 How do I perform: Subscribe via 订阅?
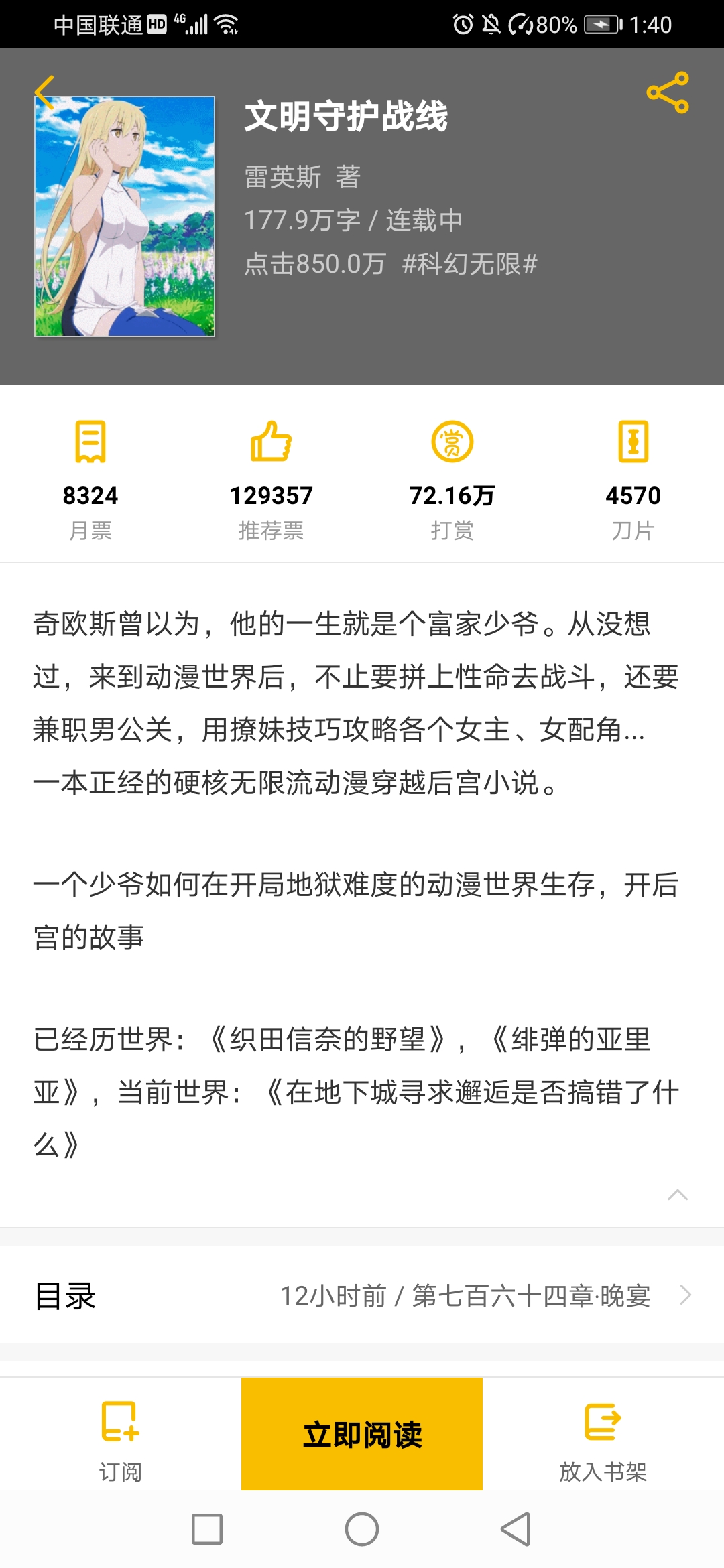(120, 1435)
